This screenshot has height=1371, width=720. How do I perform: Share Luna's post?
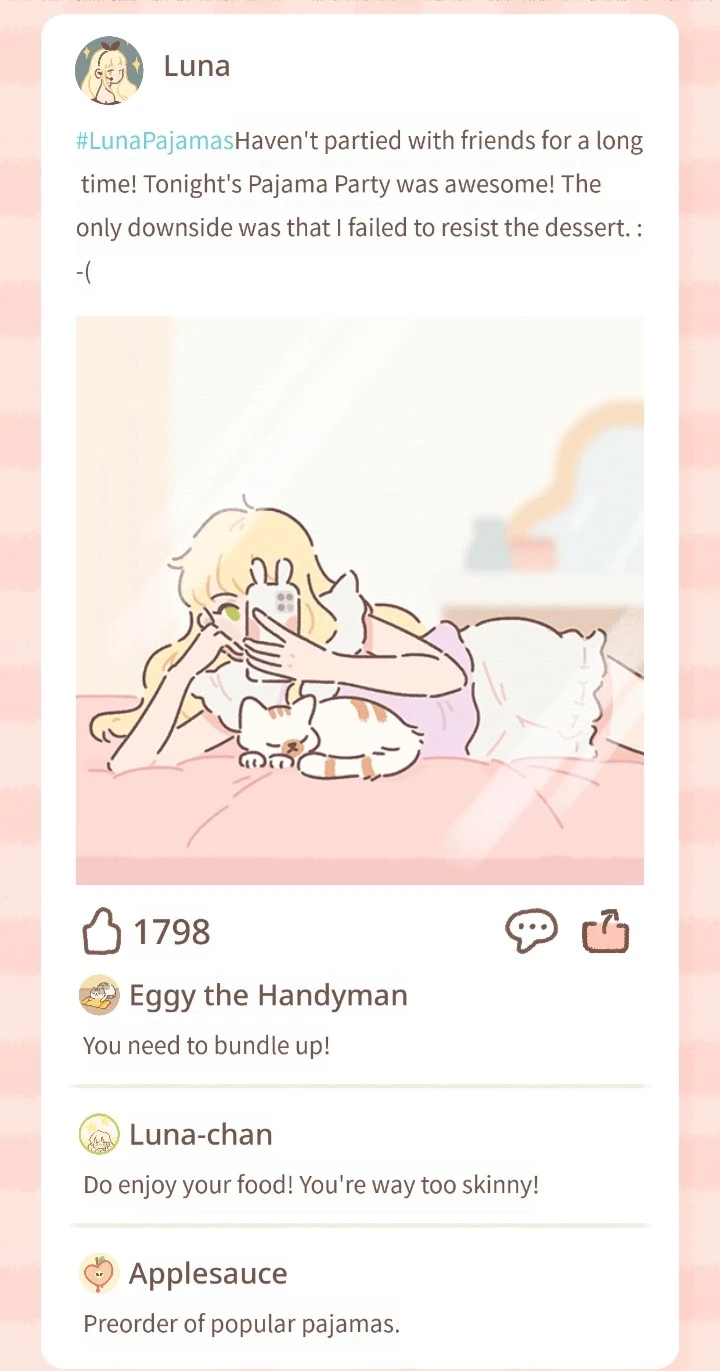tap(605, 932)
